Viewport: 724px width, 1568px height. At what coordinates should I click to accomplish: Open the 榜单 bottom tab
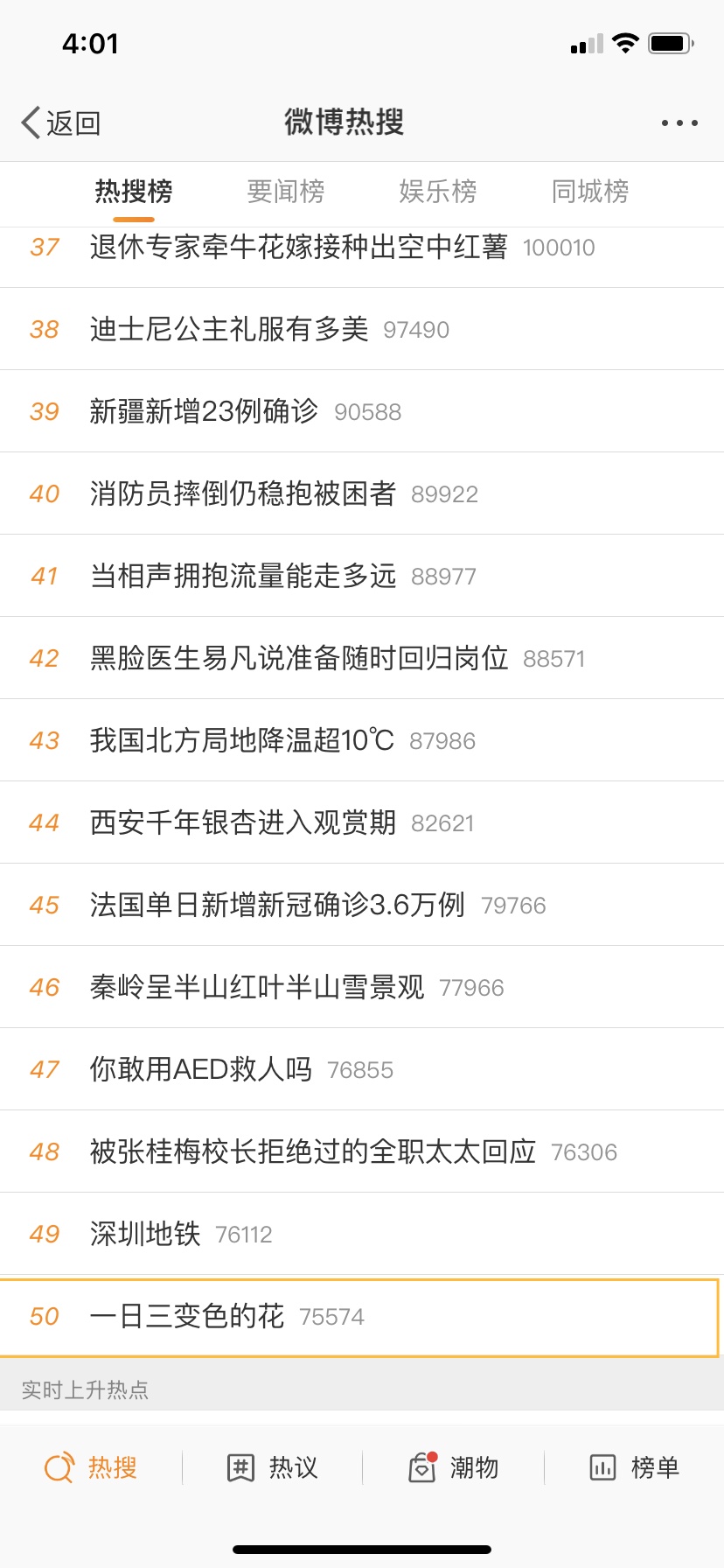(x=635, y=1467)
